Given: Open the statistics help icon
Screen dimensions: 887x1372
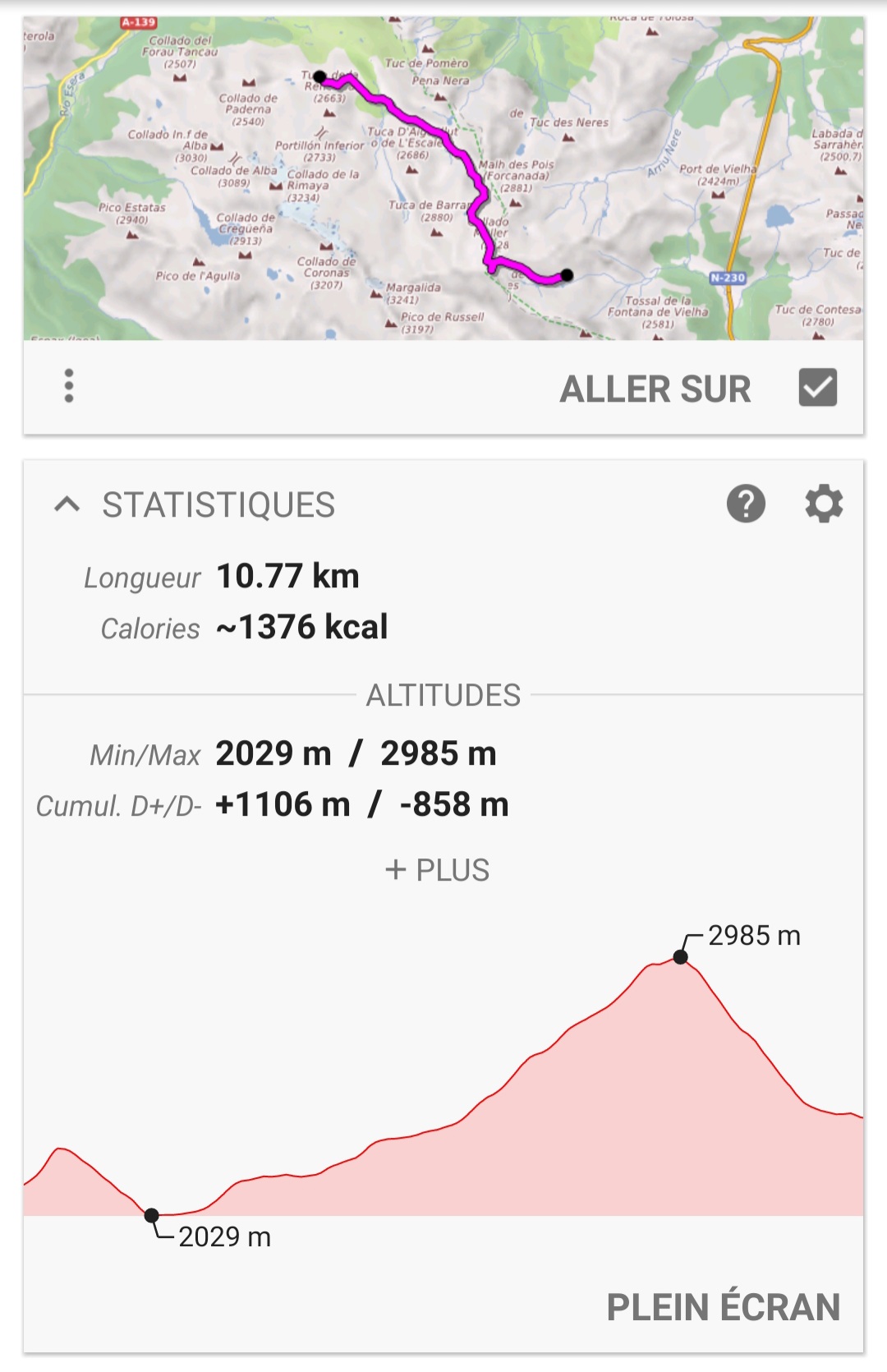Looking at the screenshot, I should click(746, 504).
